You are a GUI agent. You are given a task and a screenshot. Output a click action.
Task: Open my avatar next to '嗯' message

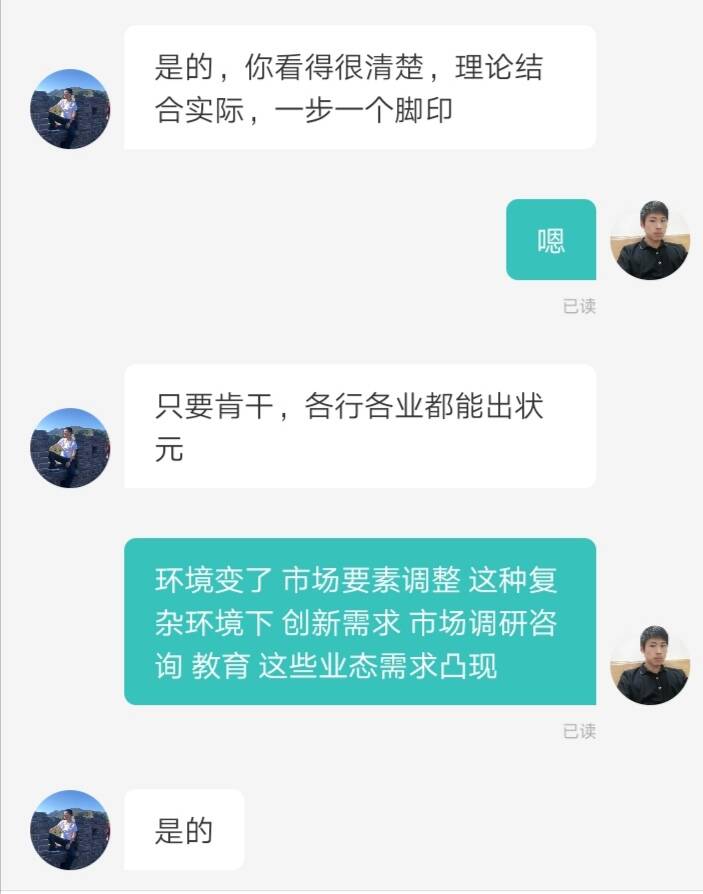[650, 240]
